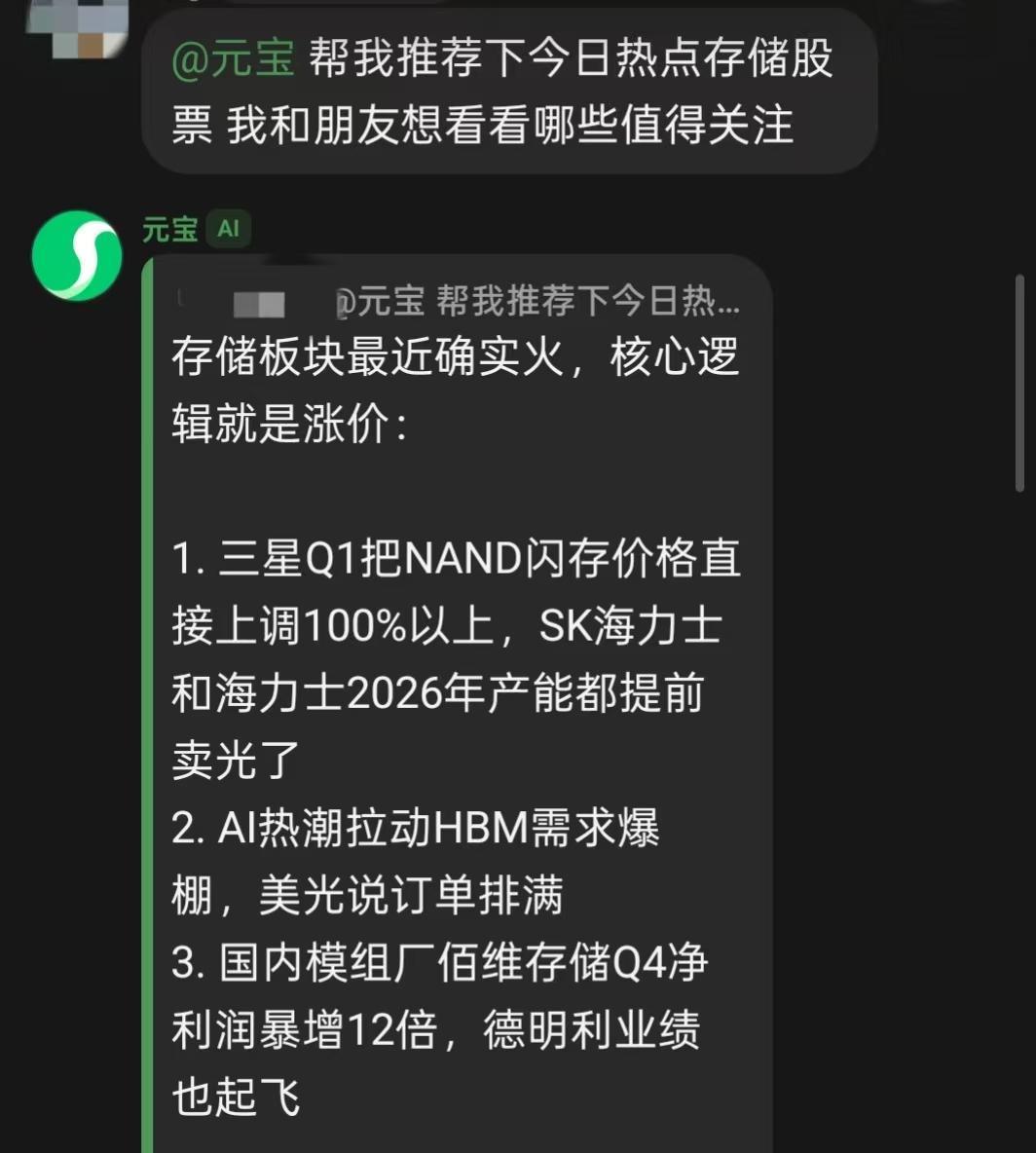
Task: Tap Yuanbao's swirl logo to view assistant profile
Action: [x=76, y=256]
